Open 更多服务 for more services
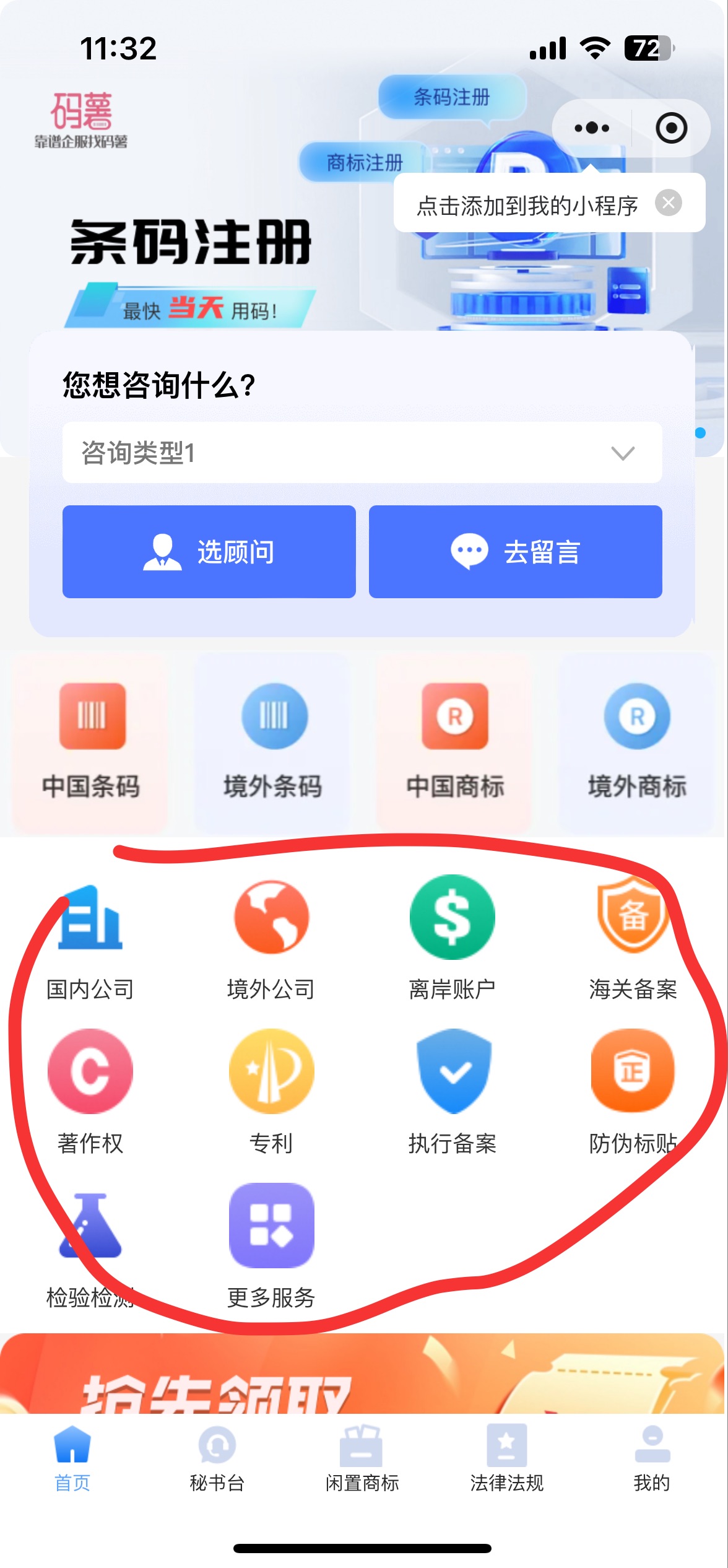728x1568 pixels. 271,1246
